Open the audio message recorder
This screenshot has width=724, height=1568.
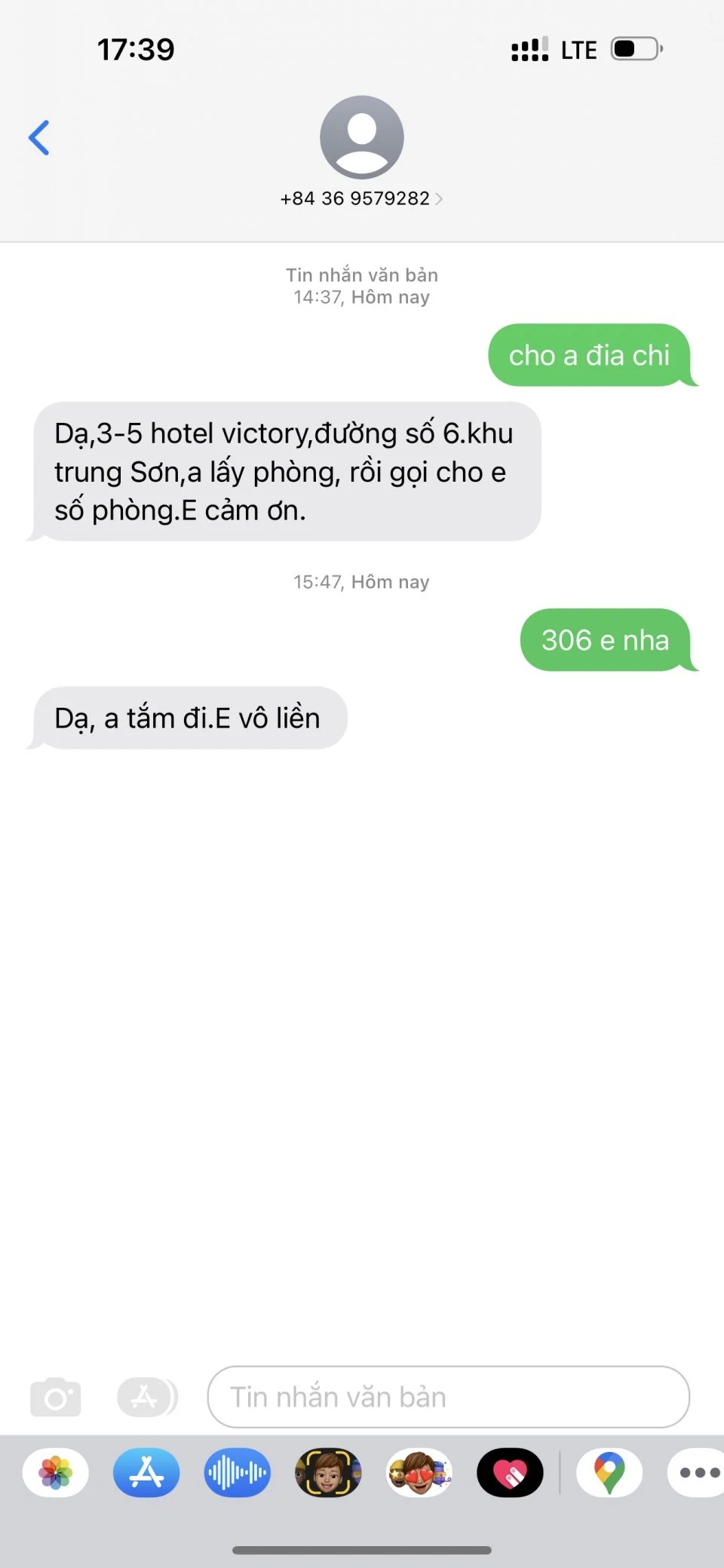[237, 1472]
